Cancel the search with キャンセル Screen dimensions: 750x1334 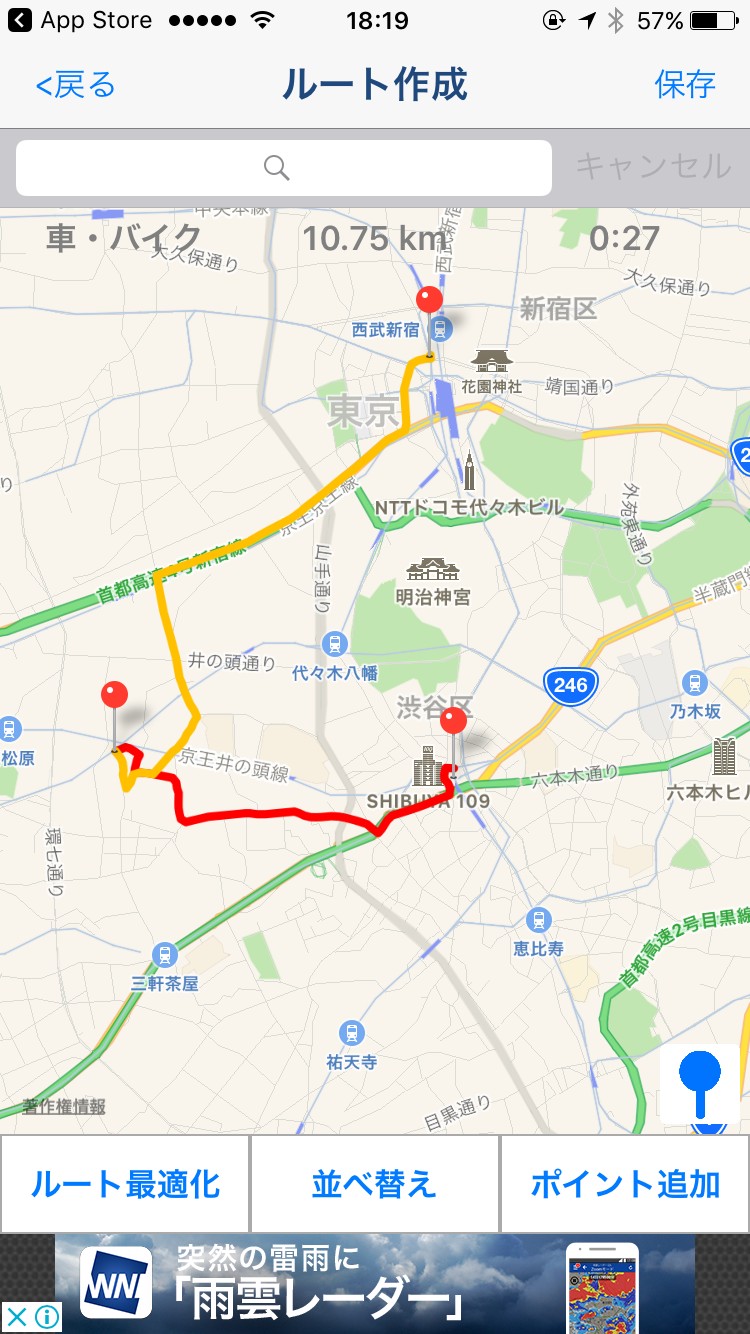(x=653, y=166)
